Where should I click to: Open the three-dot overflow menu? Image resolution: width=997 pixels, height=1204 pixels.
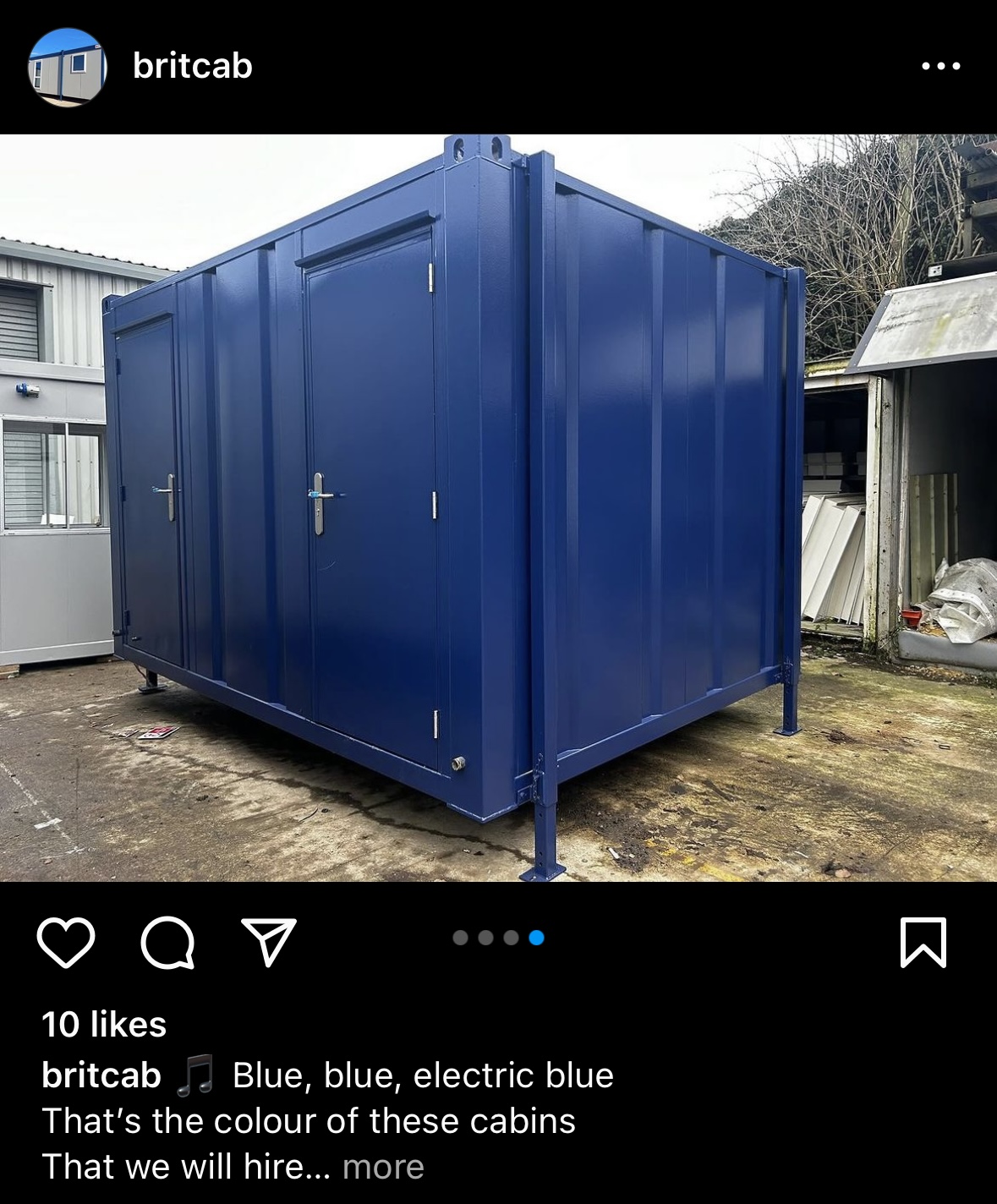(x=940, y=66)
